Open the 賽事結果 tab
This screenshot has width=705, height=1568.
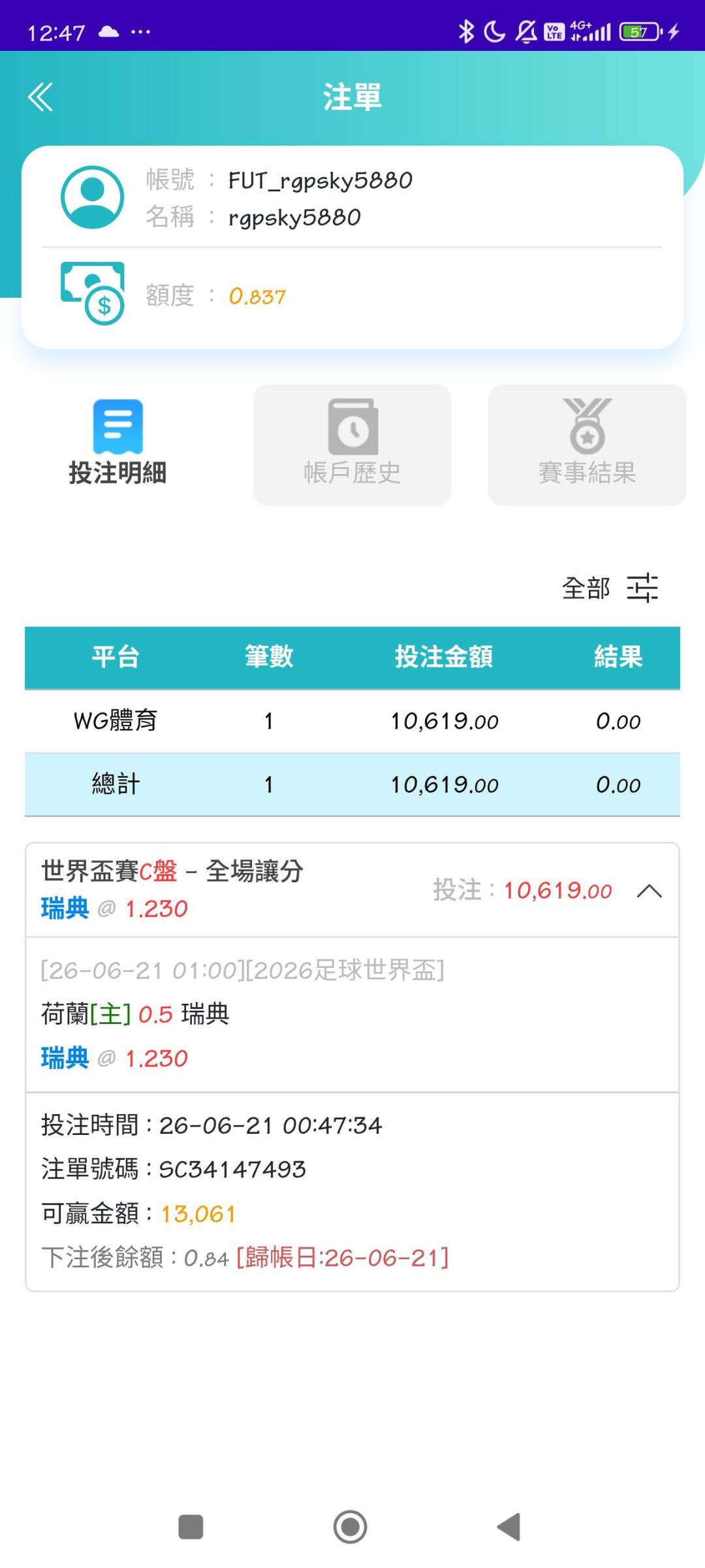coord(587,444)
